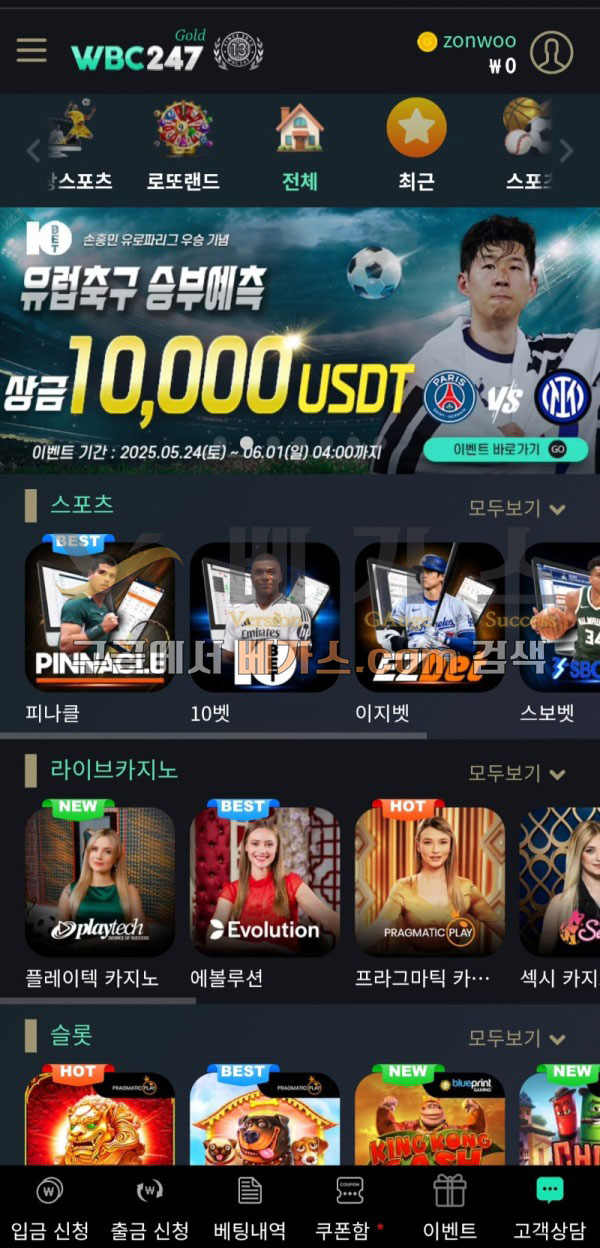The width and height of the screenshot is (600, 1248).
Task: Open the Pragmatic Play casino tile
Action: 429,883
